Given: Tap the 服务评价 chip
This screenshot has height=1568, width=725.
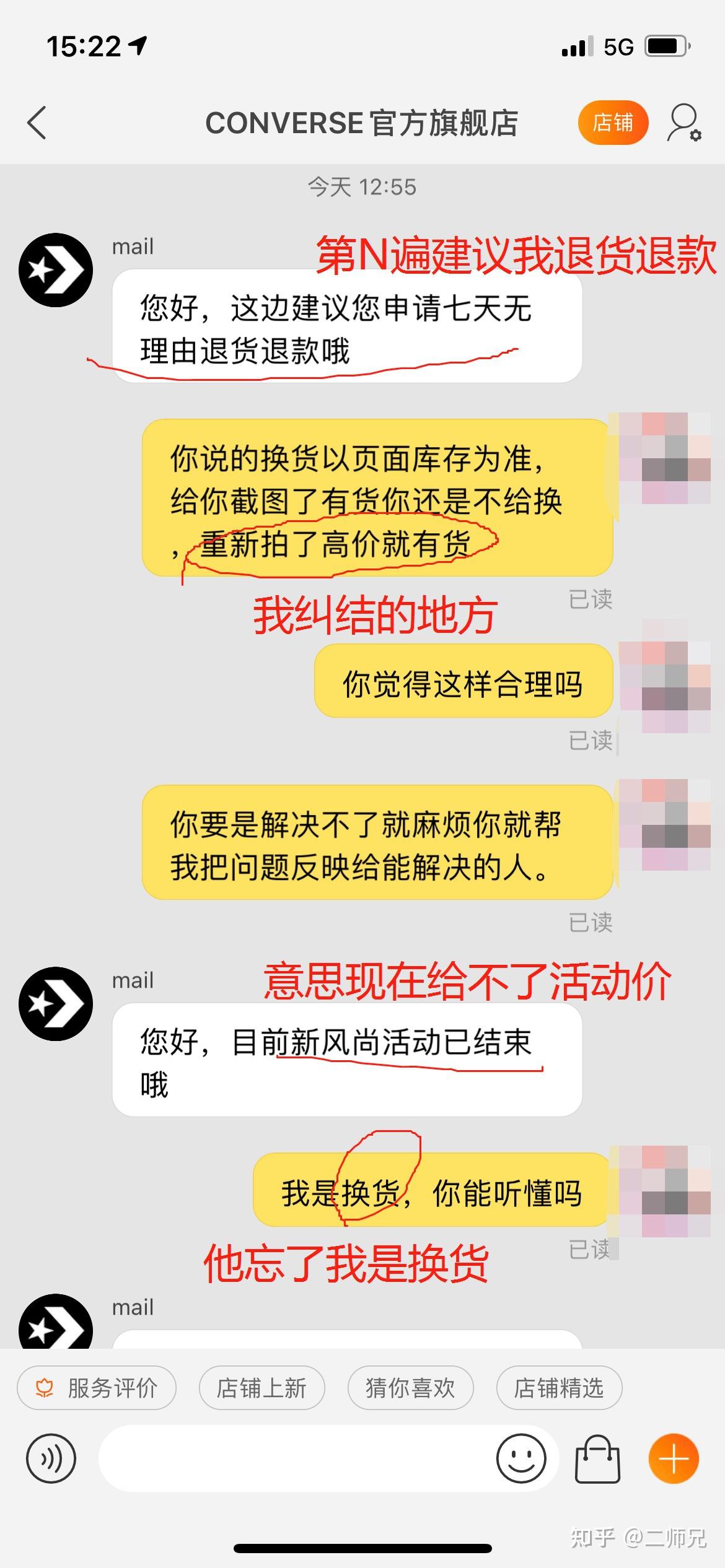Looking at the screenshot, I should click(97, 1388).
